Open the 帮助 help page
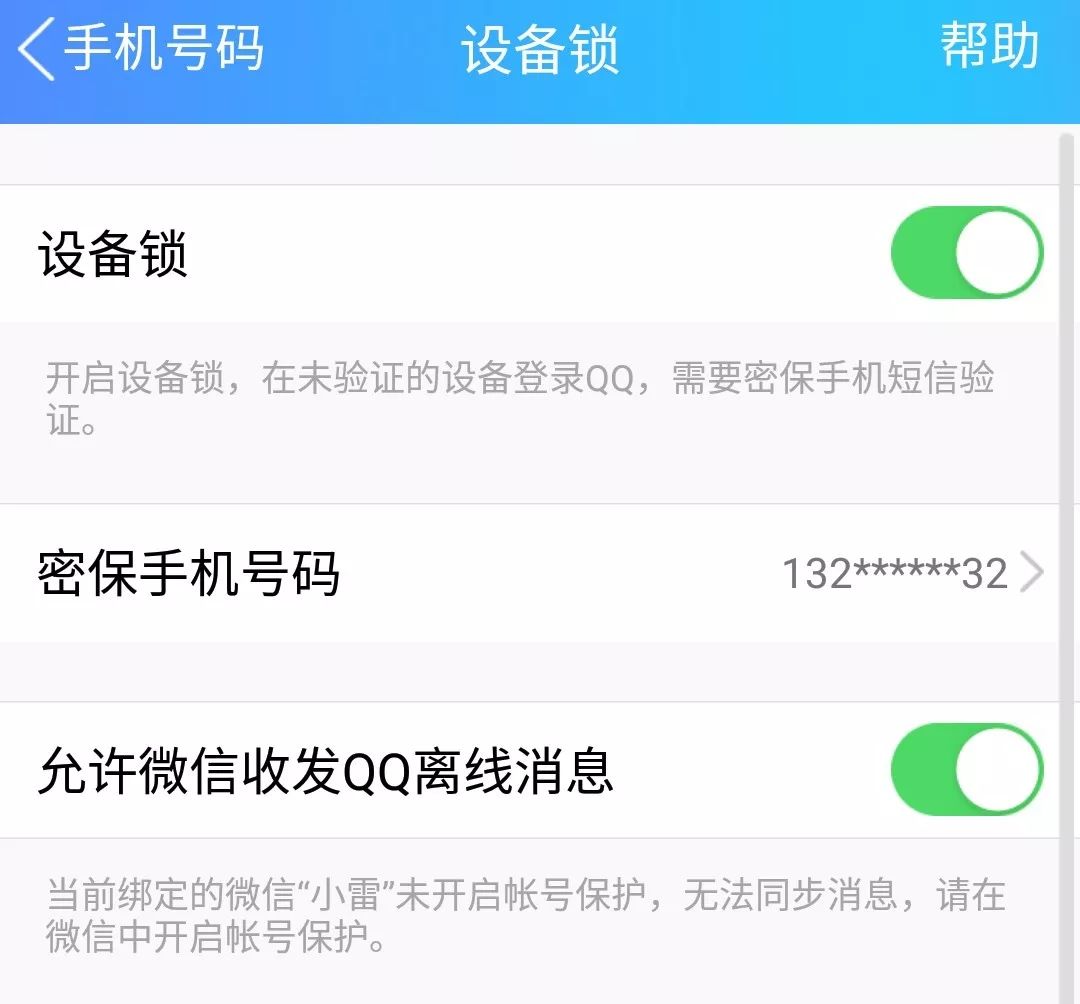The width and height of the screenshot is (1080, 1004). tap(988, 46)
